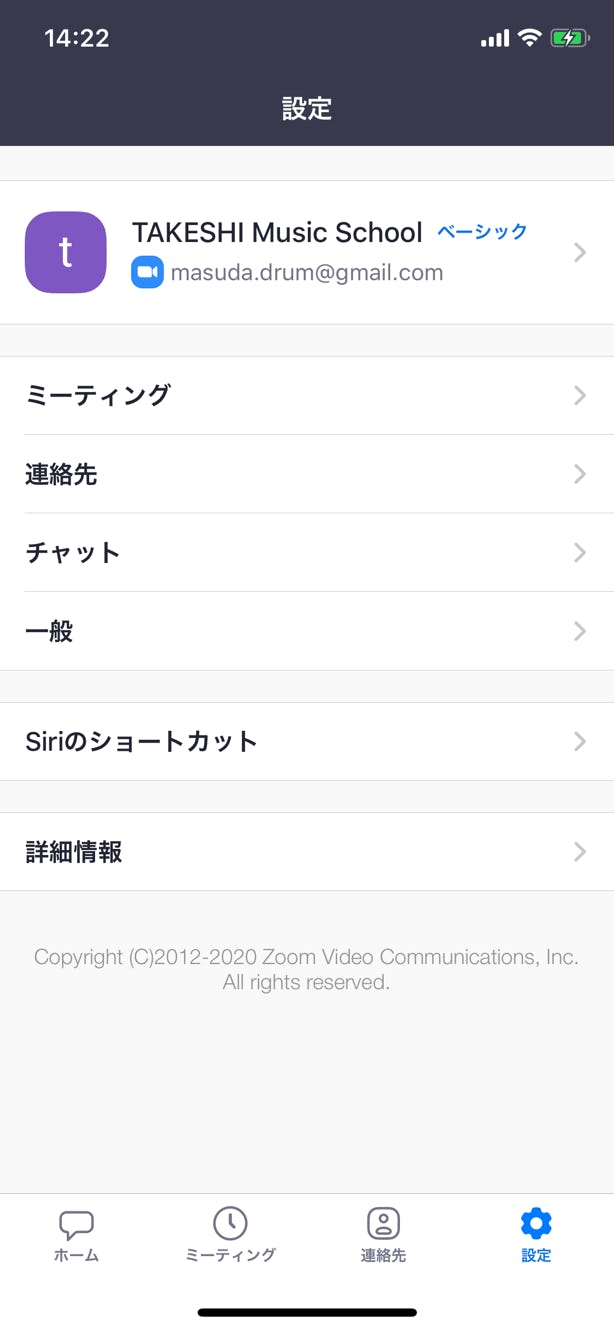Switch to the ホーム tab

point(77,1235)
